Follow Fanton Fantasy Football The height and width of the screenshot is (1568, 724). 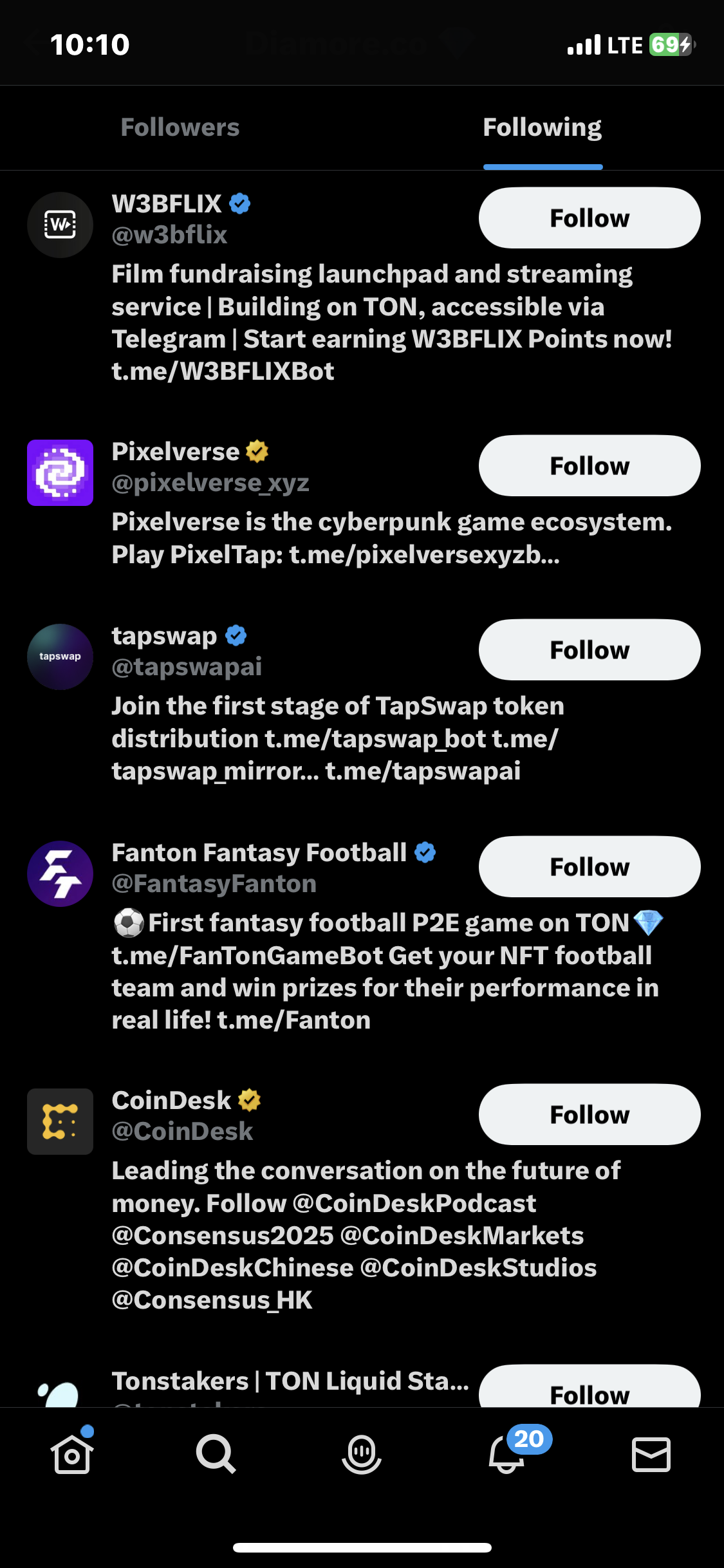[x=589, y=867]
